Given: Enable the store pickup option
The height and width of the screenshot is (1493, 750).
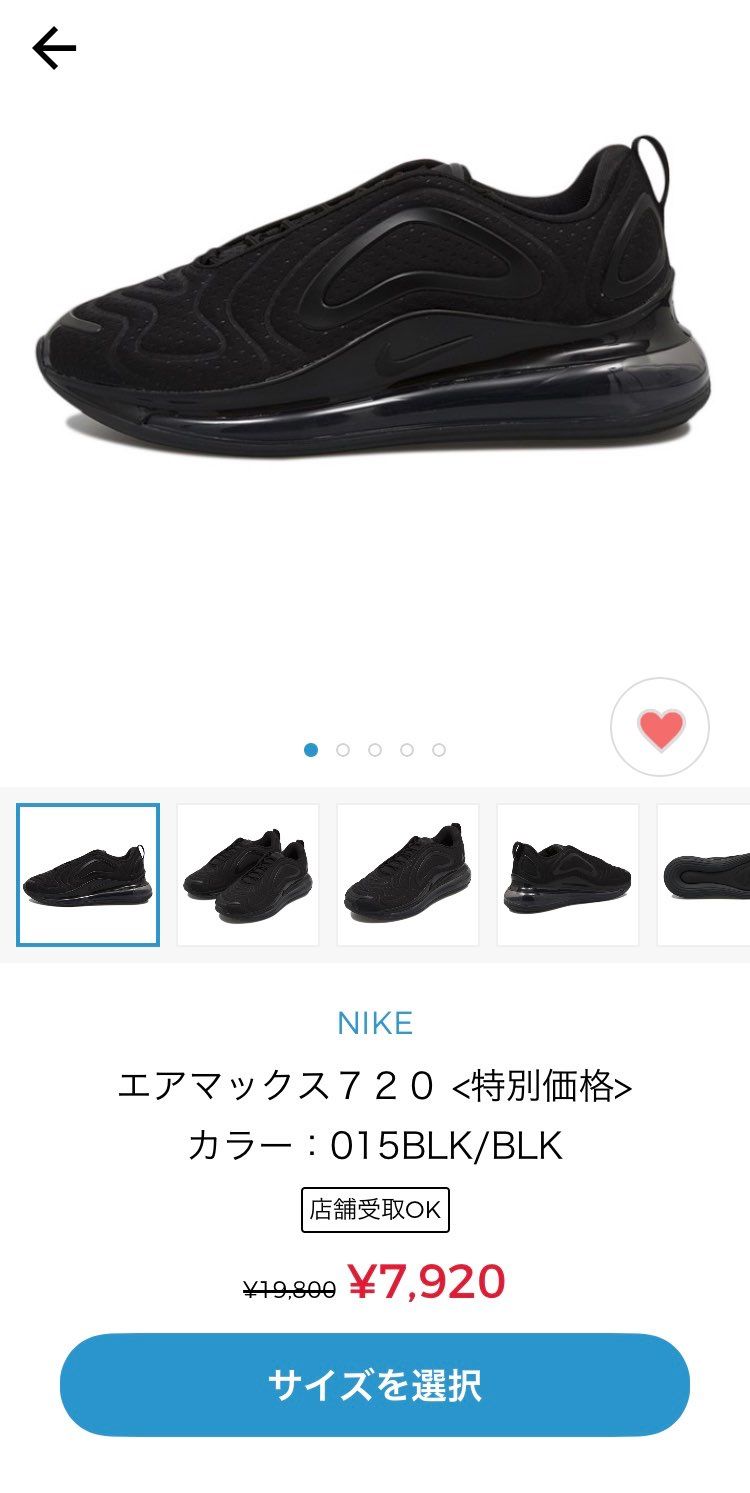Looking at the screenshot, I should click(375, 1209).
